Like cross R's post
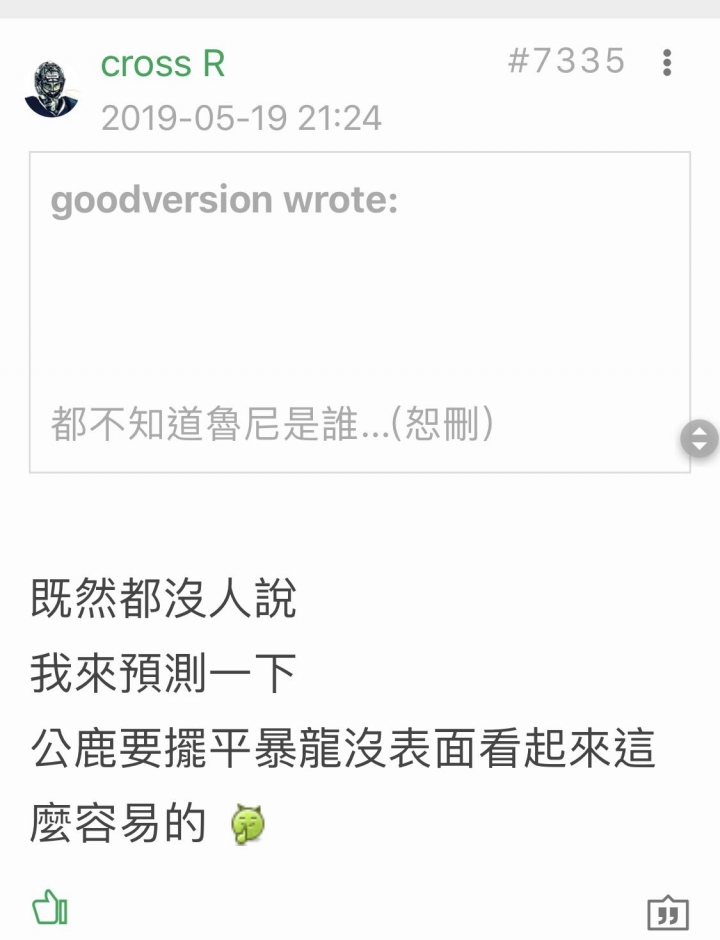The height and width of the screenshot is (940, 720). coord(50,909)
